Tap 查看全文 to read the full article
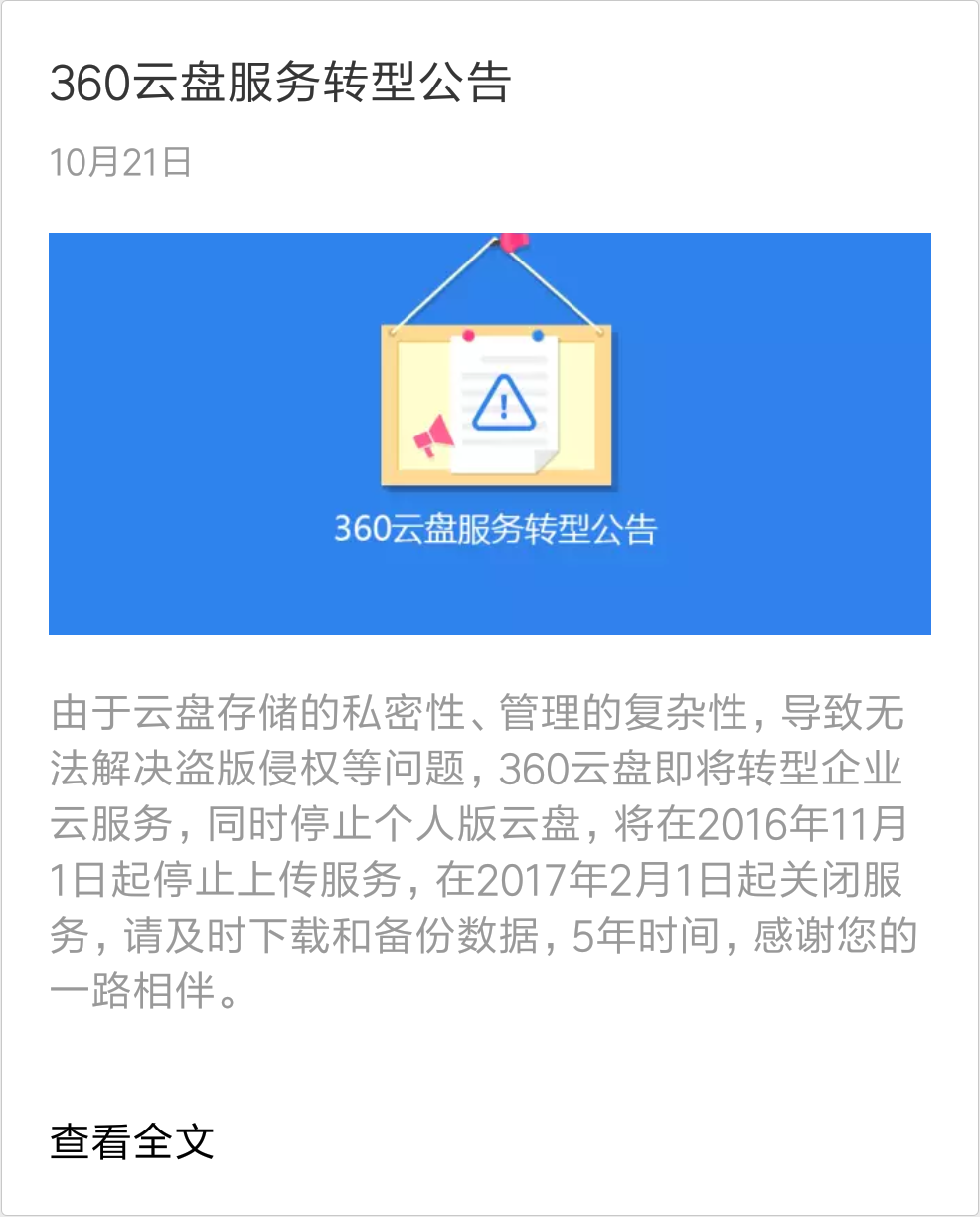The height and width of the screenshot is (1217, 980). (132, 1140)
